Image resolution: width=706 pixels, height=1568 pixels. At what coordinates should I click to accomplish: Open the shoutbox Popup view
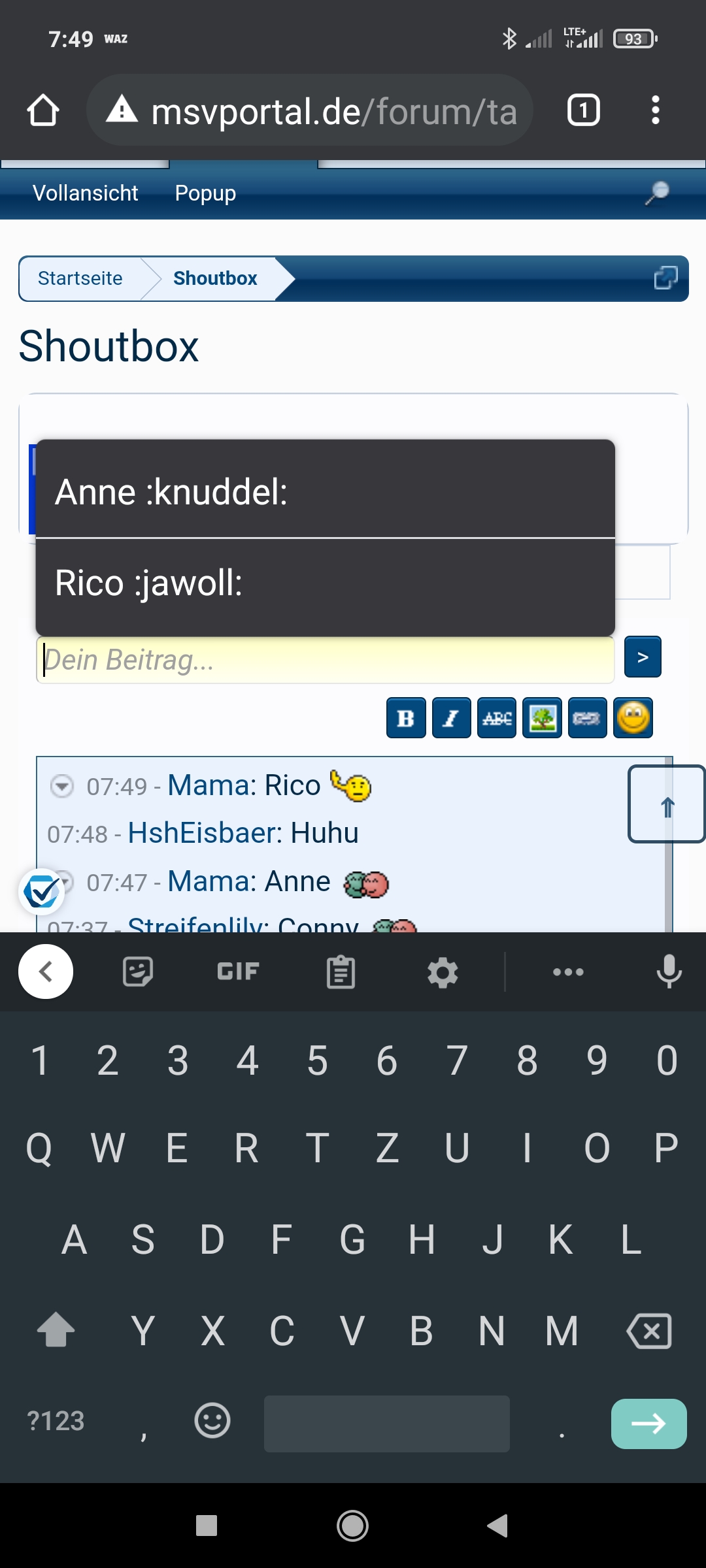205,193
